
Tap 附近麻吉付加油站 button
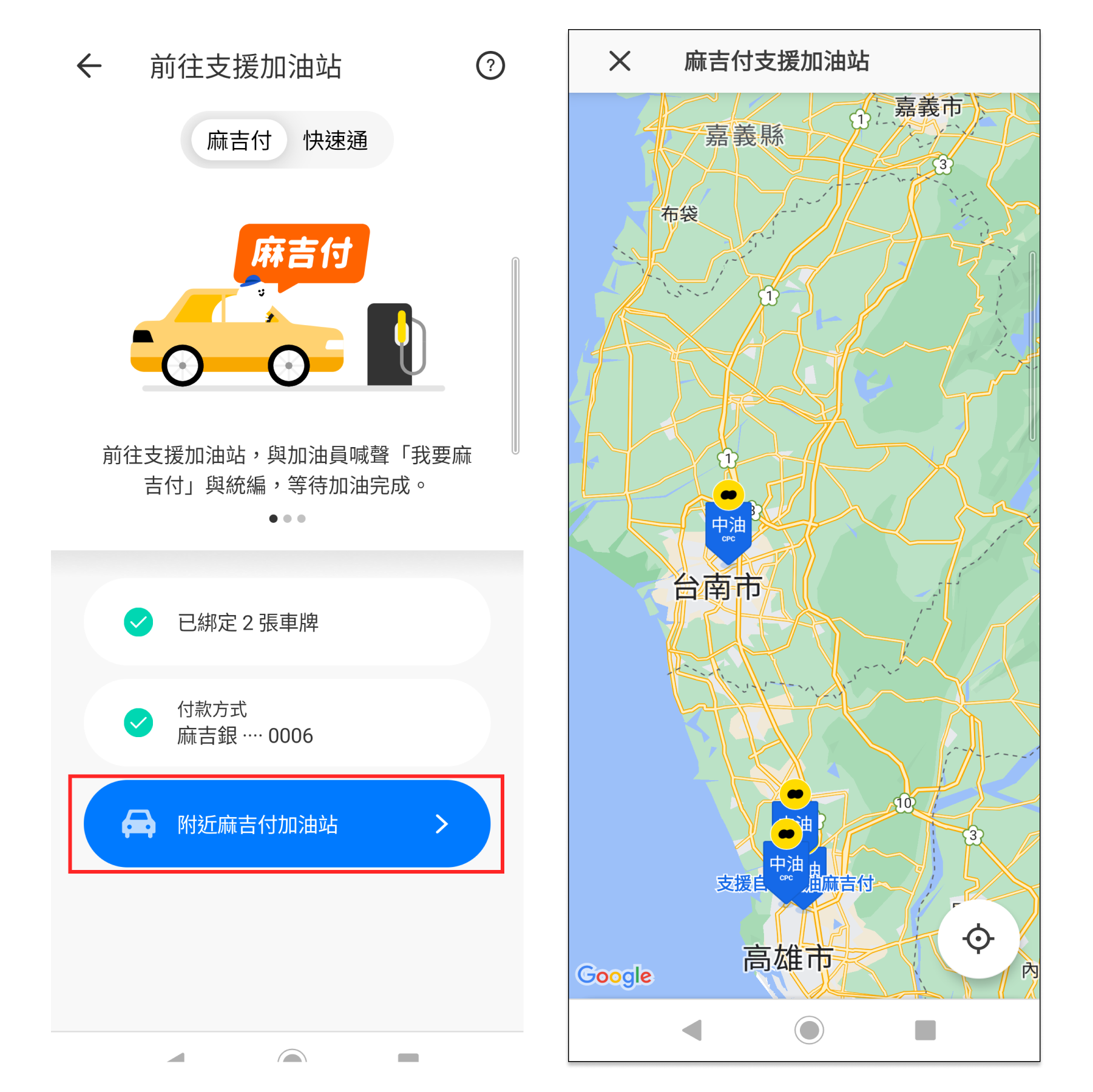pos(286,824)
